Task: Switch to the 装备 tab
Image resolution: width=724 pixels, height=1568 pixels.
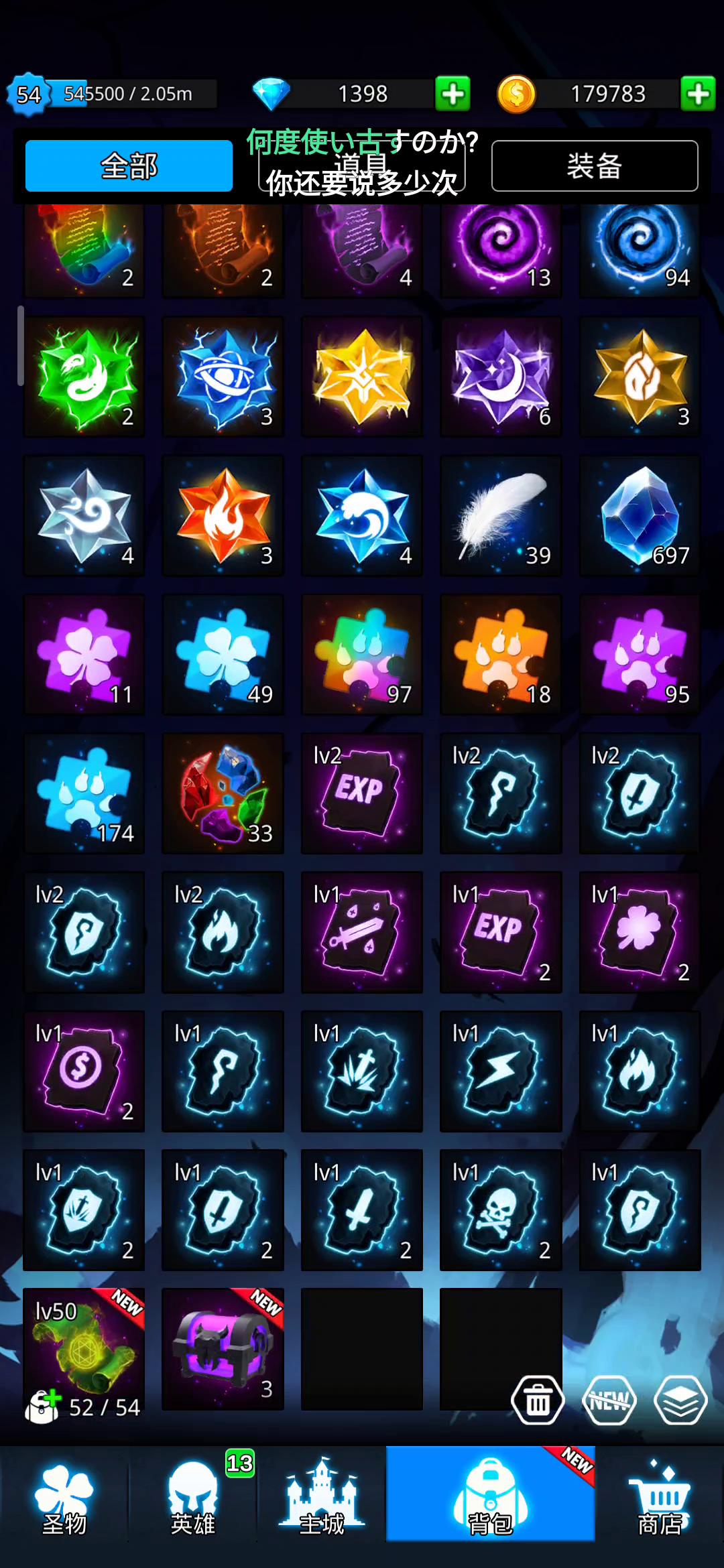Action: tap(595, 166)
